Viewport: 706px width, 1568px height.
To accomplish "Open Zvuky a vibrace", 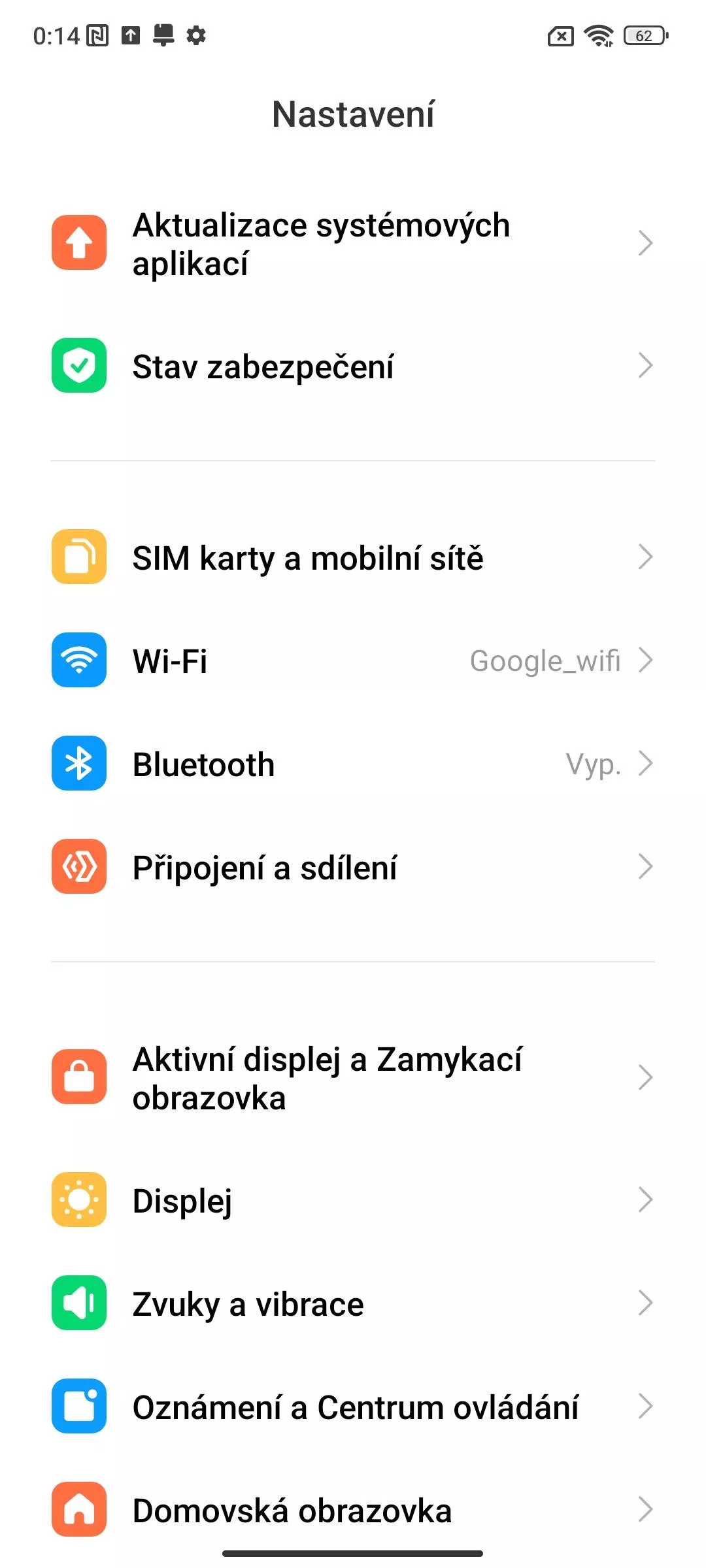I will coord(353,1303).
